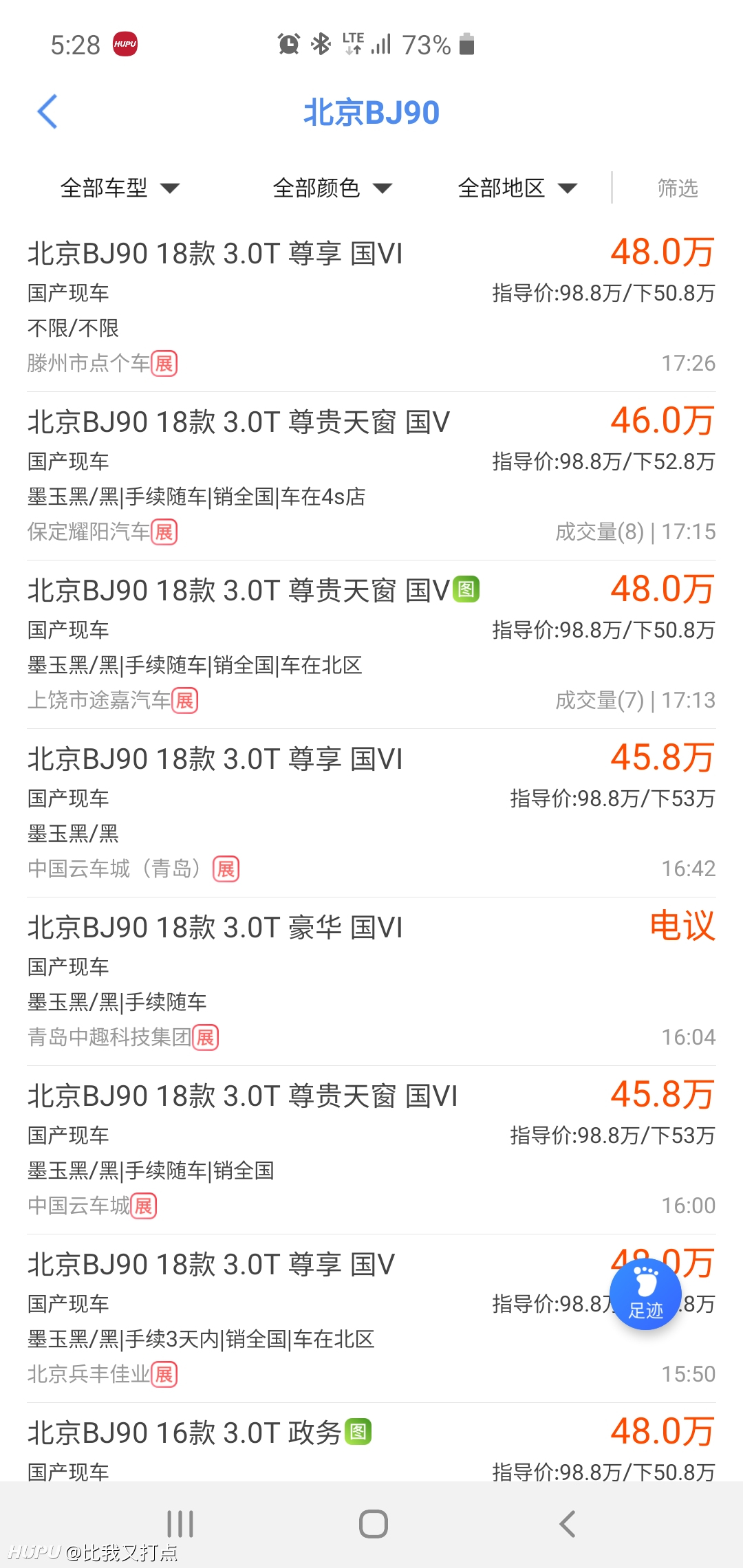Select the 青岛中趣科技集团 豪华 listing
Viewport: 743px width, 1568px height.
point(371,981)
